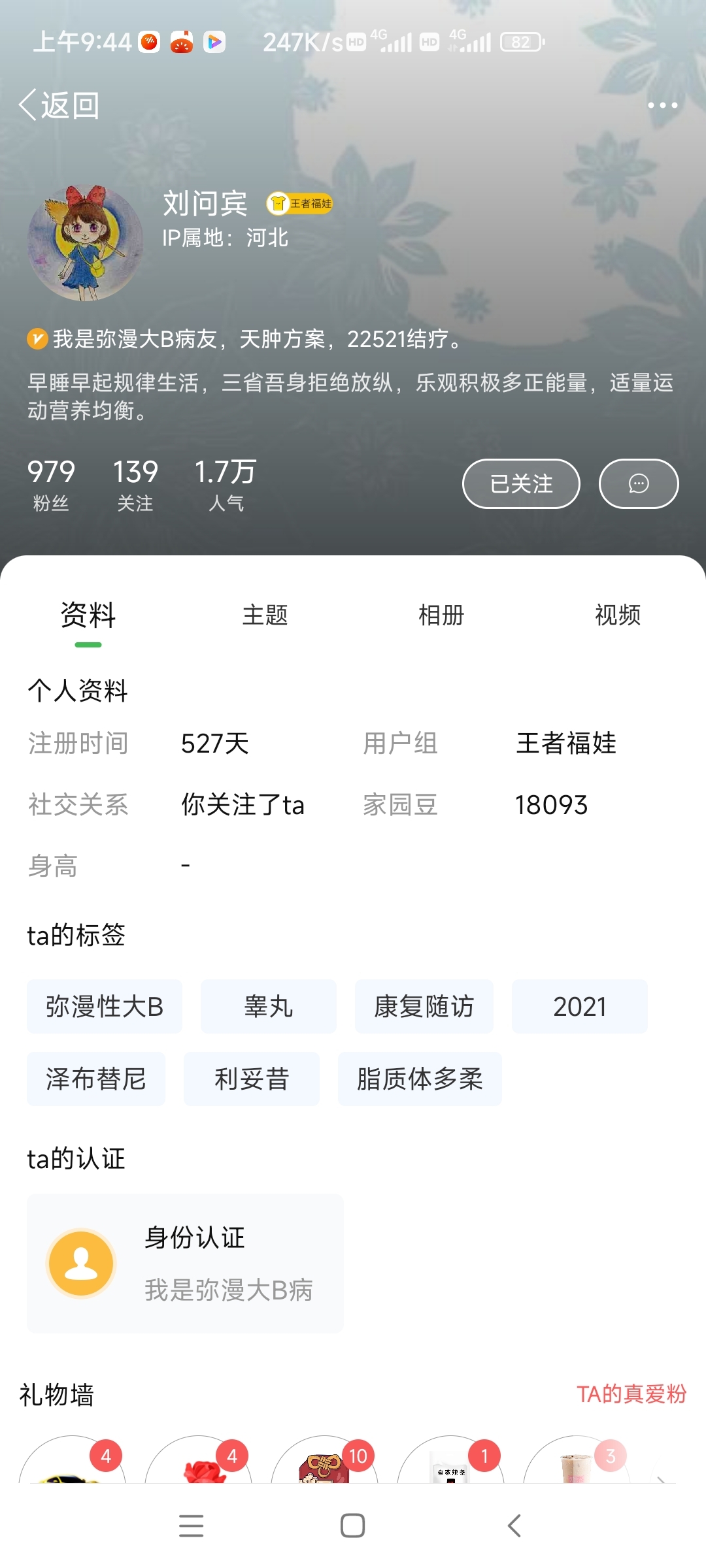Tap the 已关注 button to unfollow
The height and width of the screenshot is (1568, 706).
coord(520,483)
